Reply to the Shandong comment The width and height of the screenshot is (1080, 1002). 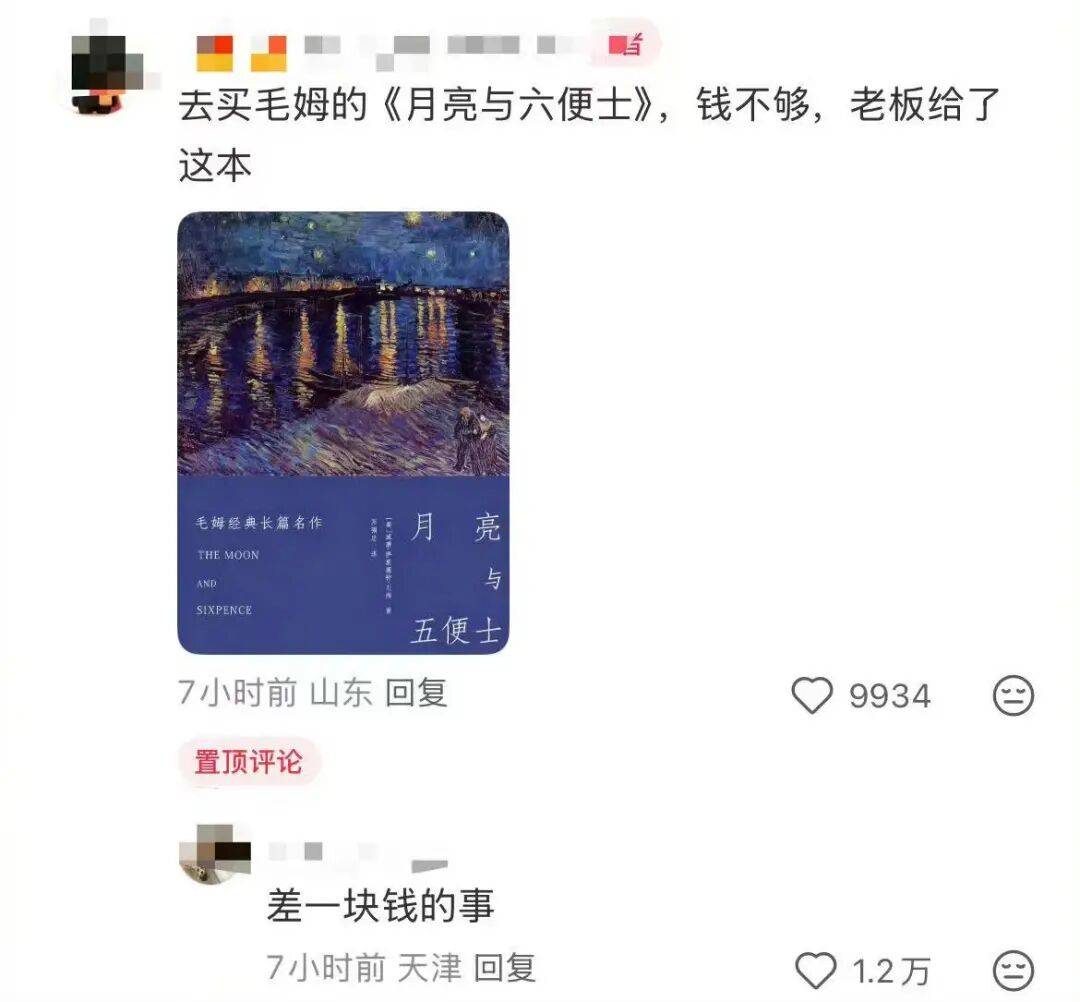[416, 693]
